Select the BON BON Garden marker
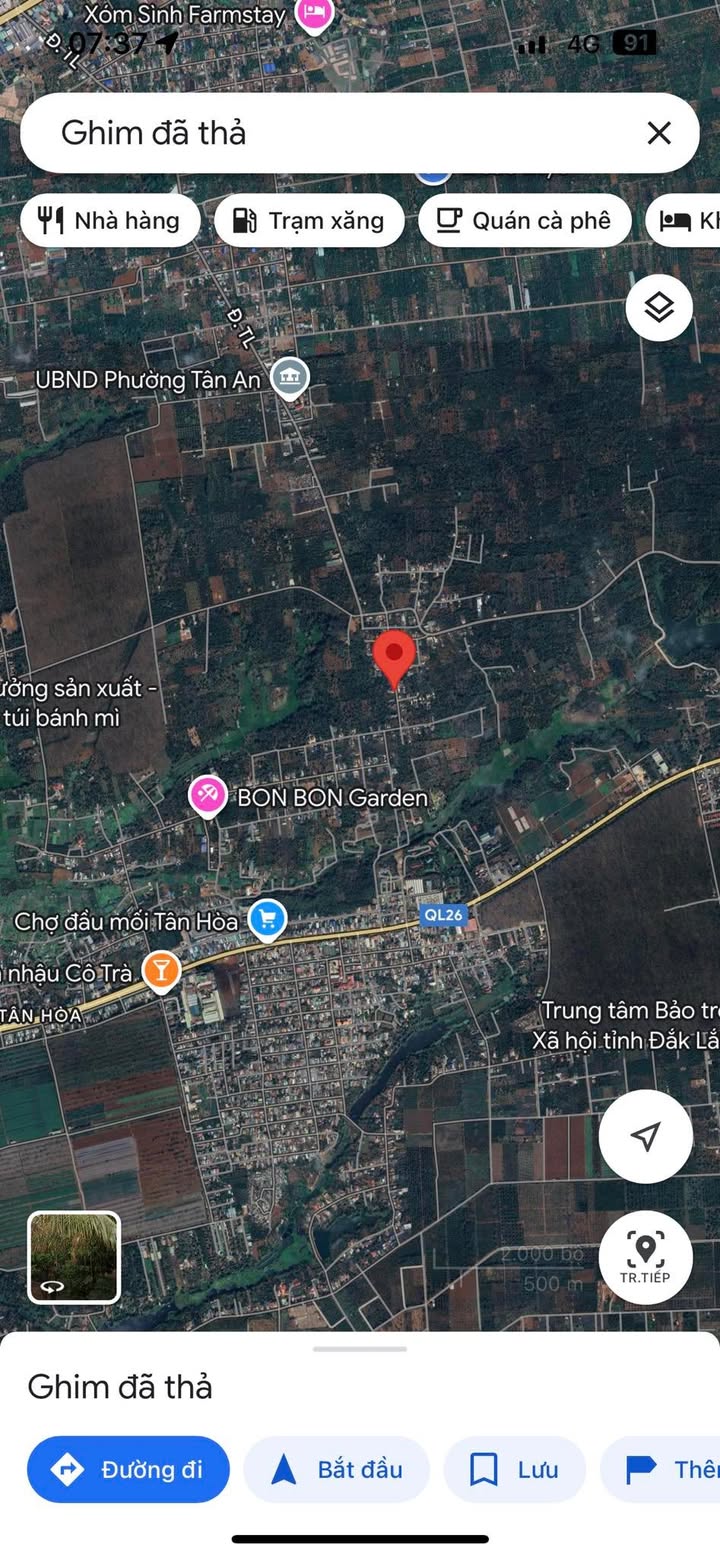Screen dimensions: 720x1557 [x=208, y=796]
